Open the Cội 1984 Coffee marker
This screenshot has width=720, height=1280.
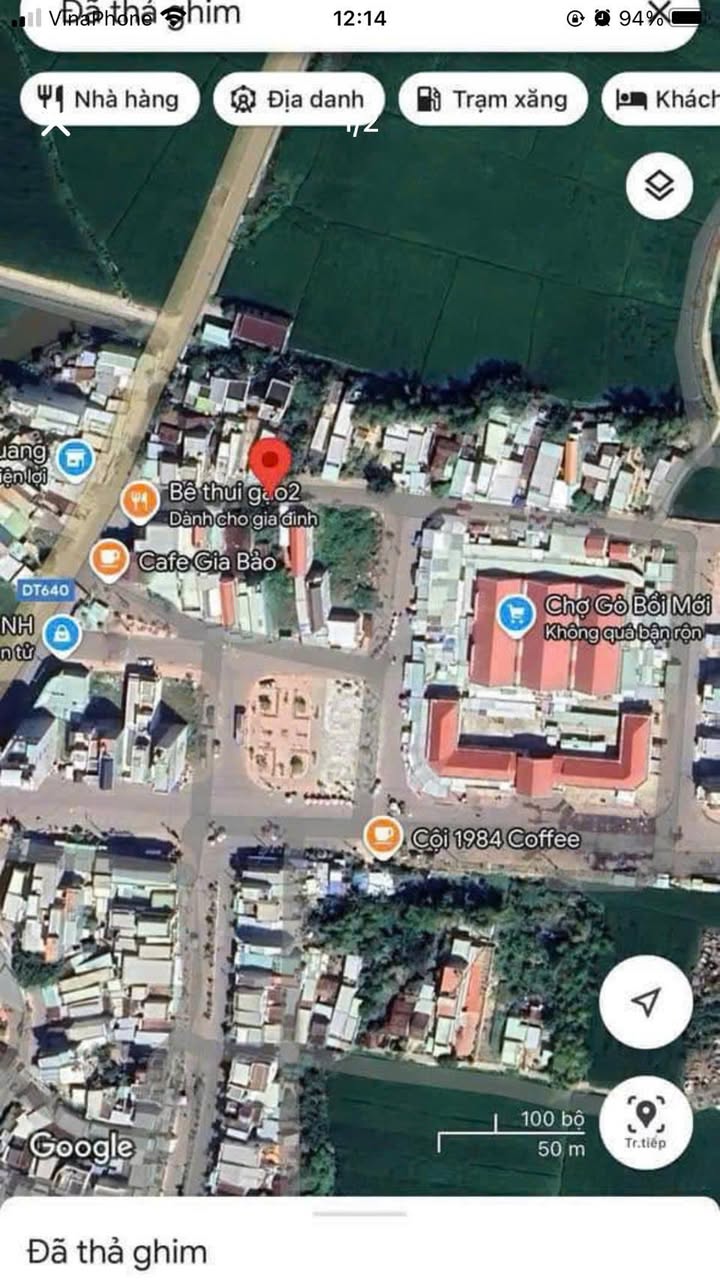pyautogui.click(x=382, y=836)
